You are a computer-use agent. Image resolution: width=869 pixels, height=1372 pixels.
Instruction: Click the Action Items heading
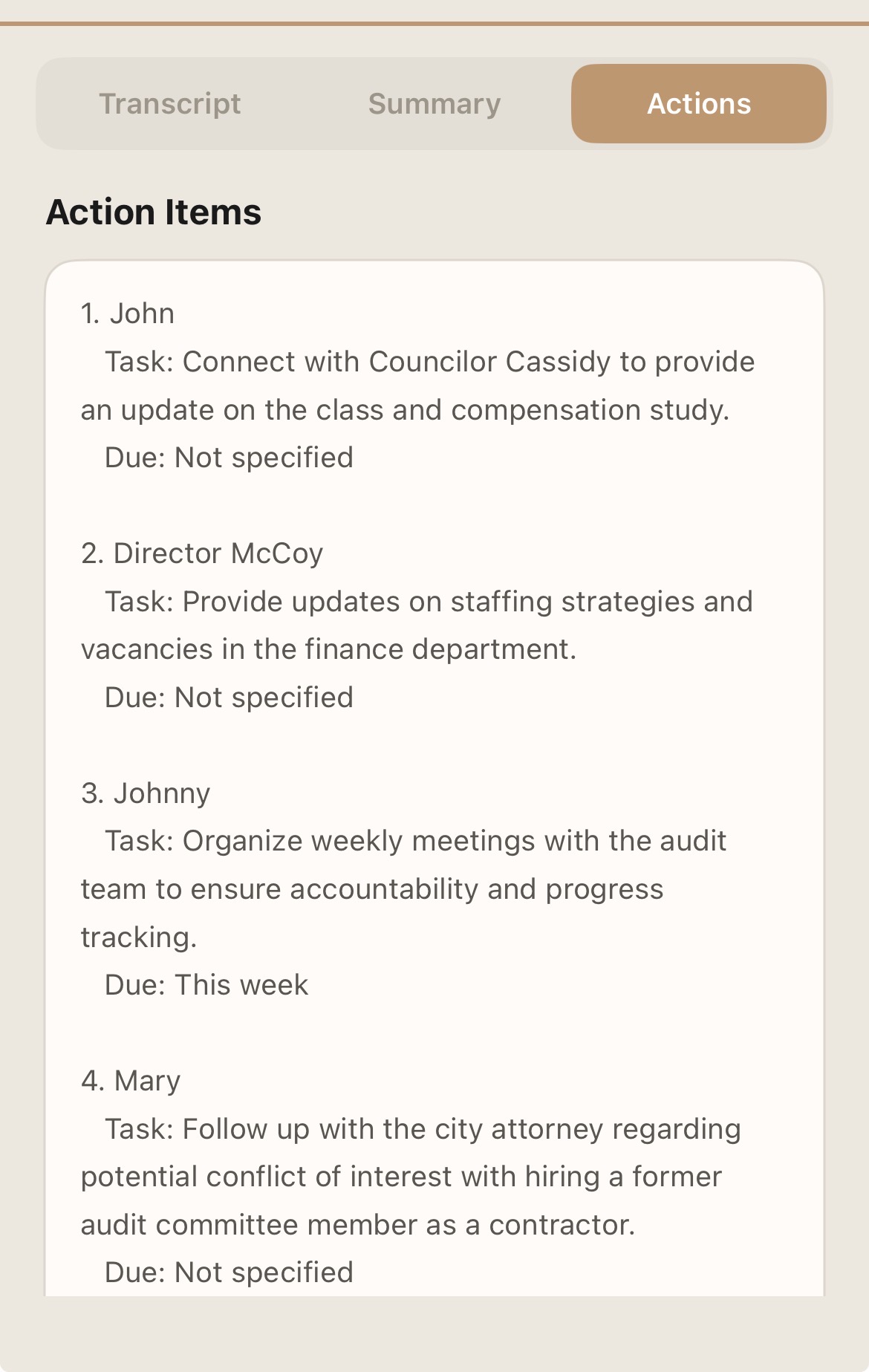(x=154, y=212)
